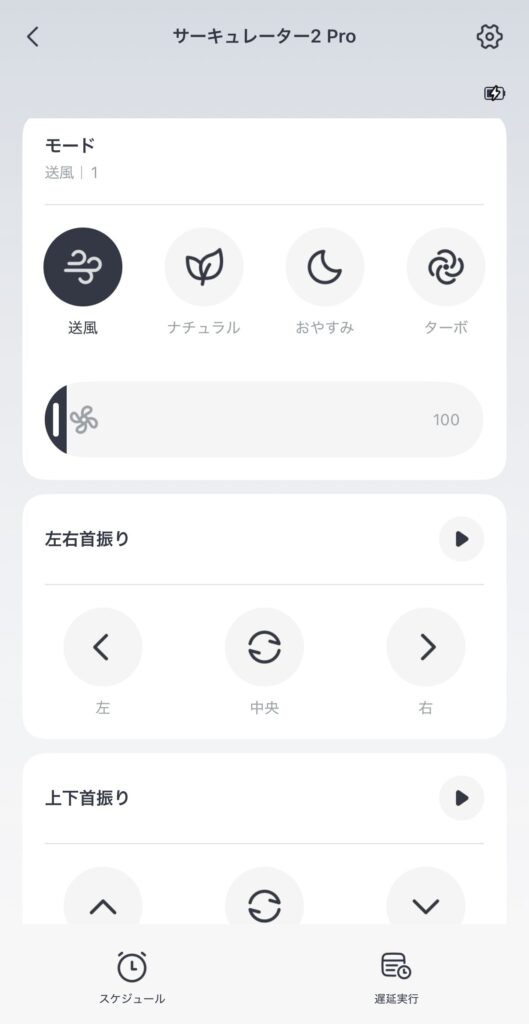529x1024 pixels.
Task: Open 遅延実行 delayed execution
Action: 396,978
